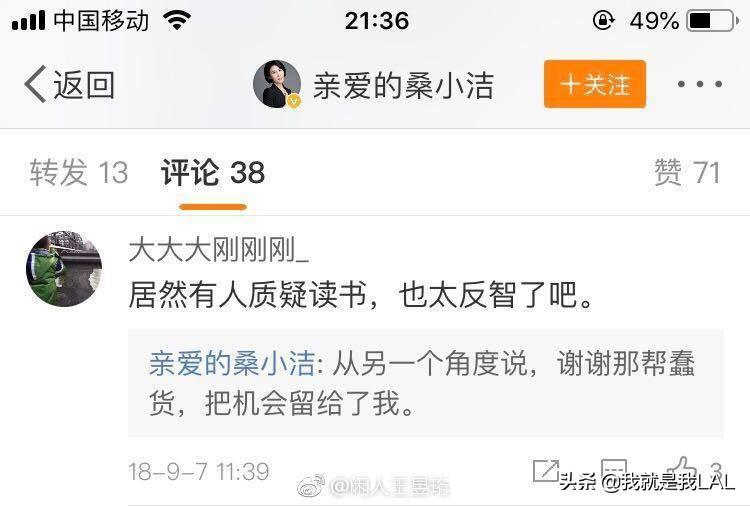Switch to the 转发 13 tab
Screen dimensions: 750x506
[79, 173]
